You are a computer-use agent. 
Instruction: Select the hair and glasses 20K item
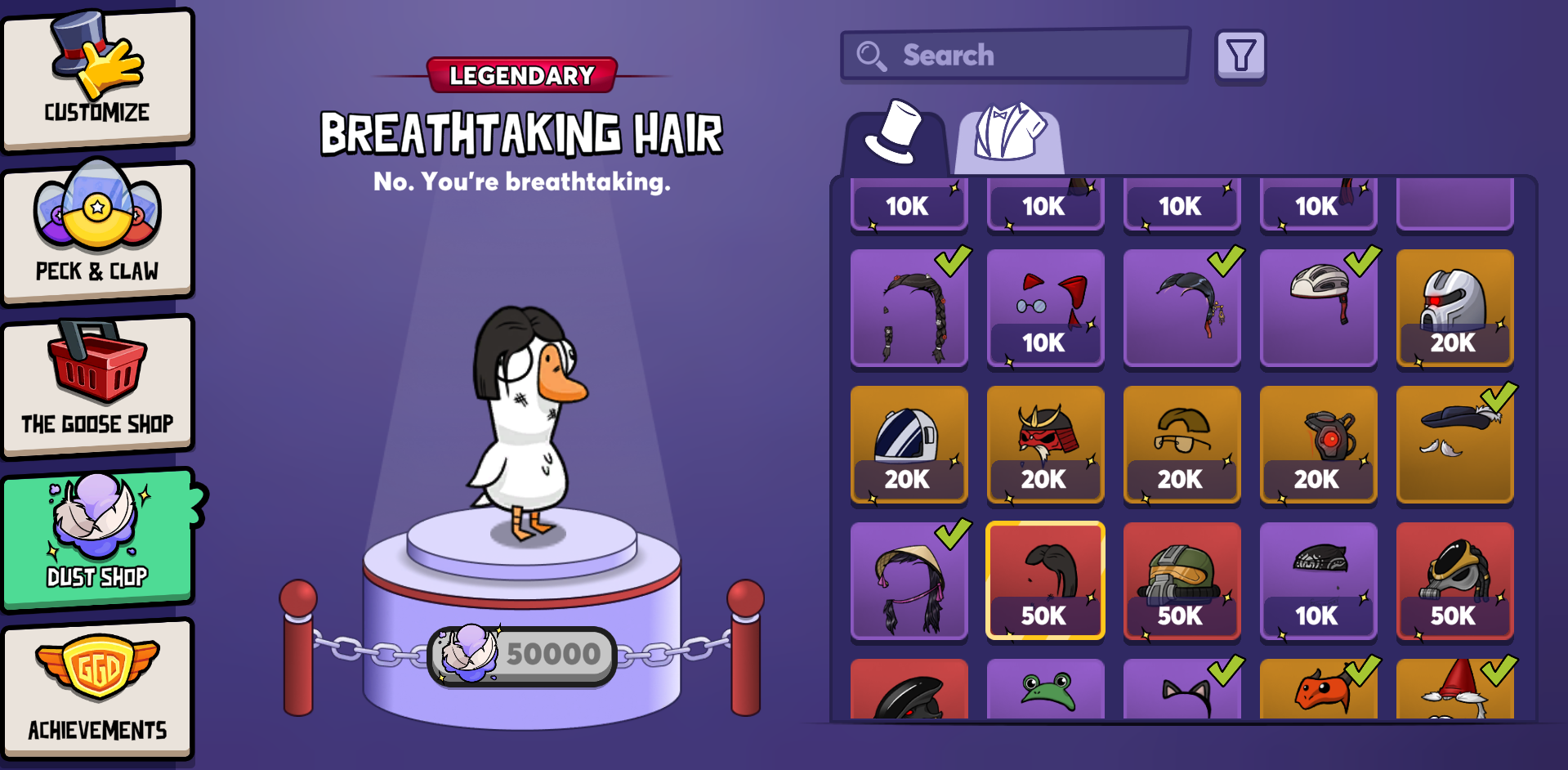[x=1182, y=445]
